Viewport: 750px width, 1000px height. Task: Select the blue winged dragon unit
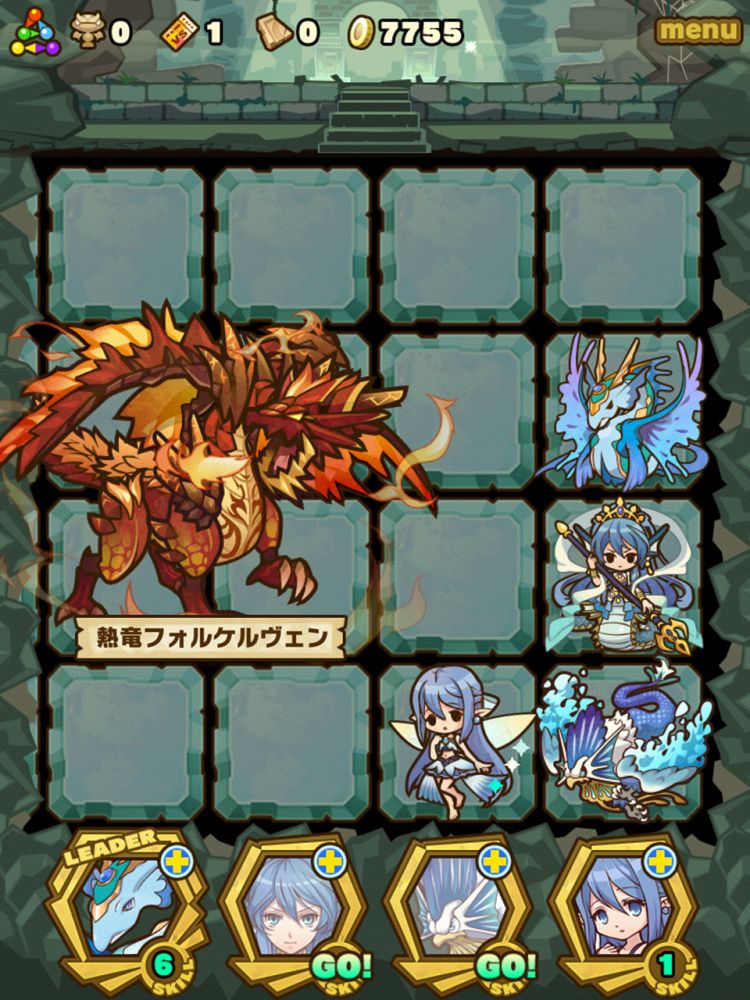tap(622, 412)
